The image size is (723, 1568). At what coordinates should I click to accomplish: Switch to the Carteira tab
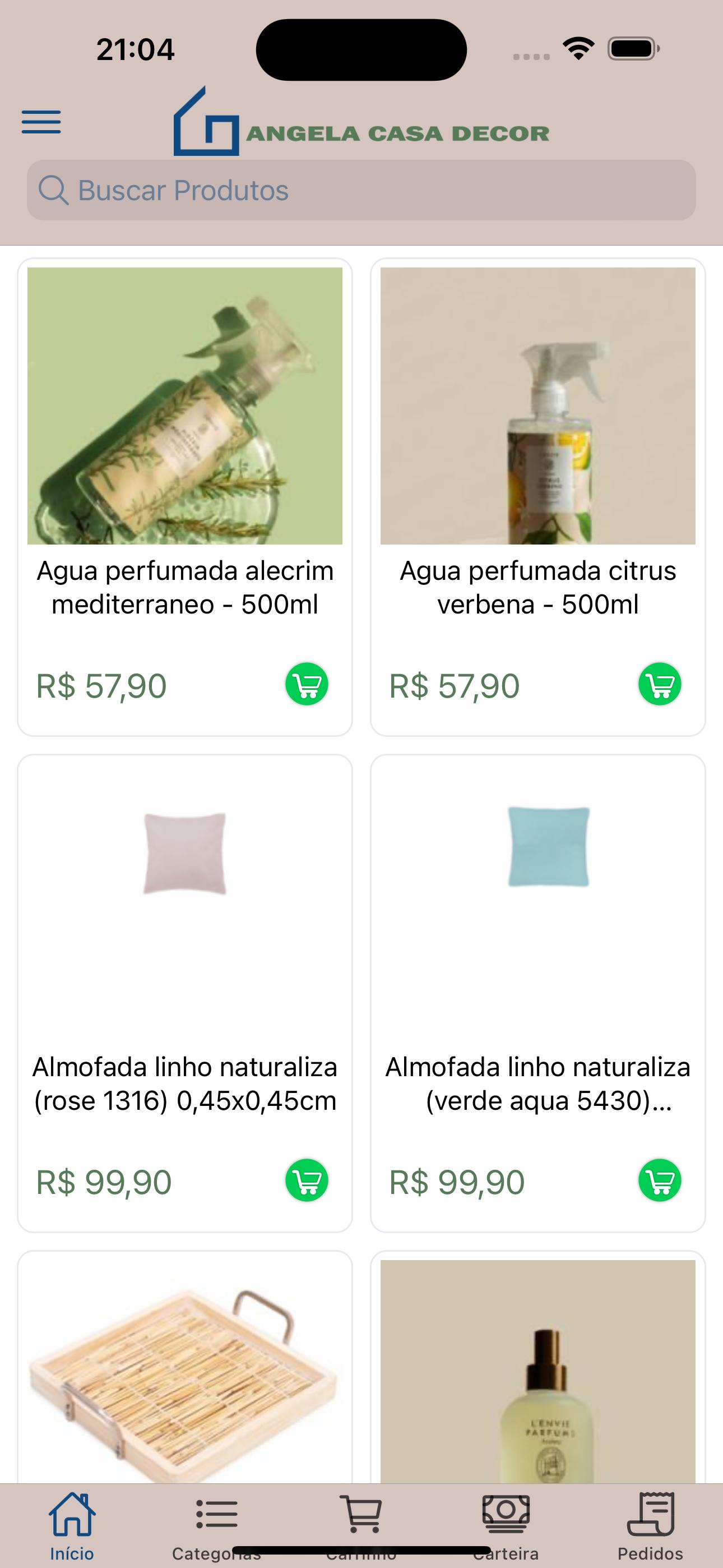(x=506, y=1527)
